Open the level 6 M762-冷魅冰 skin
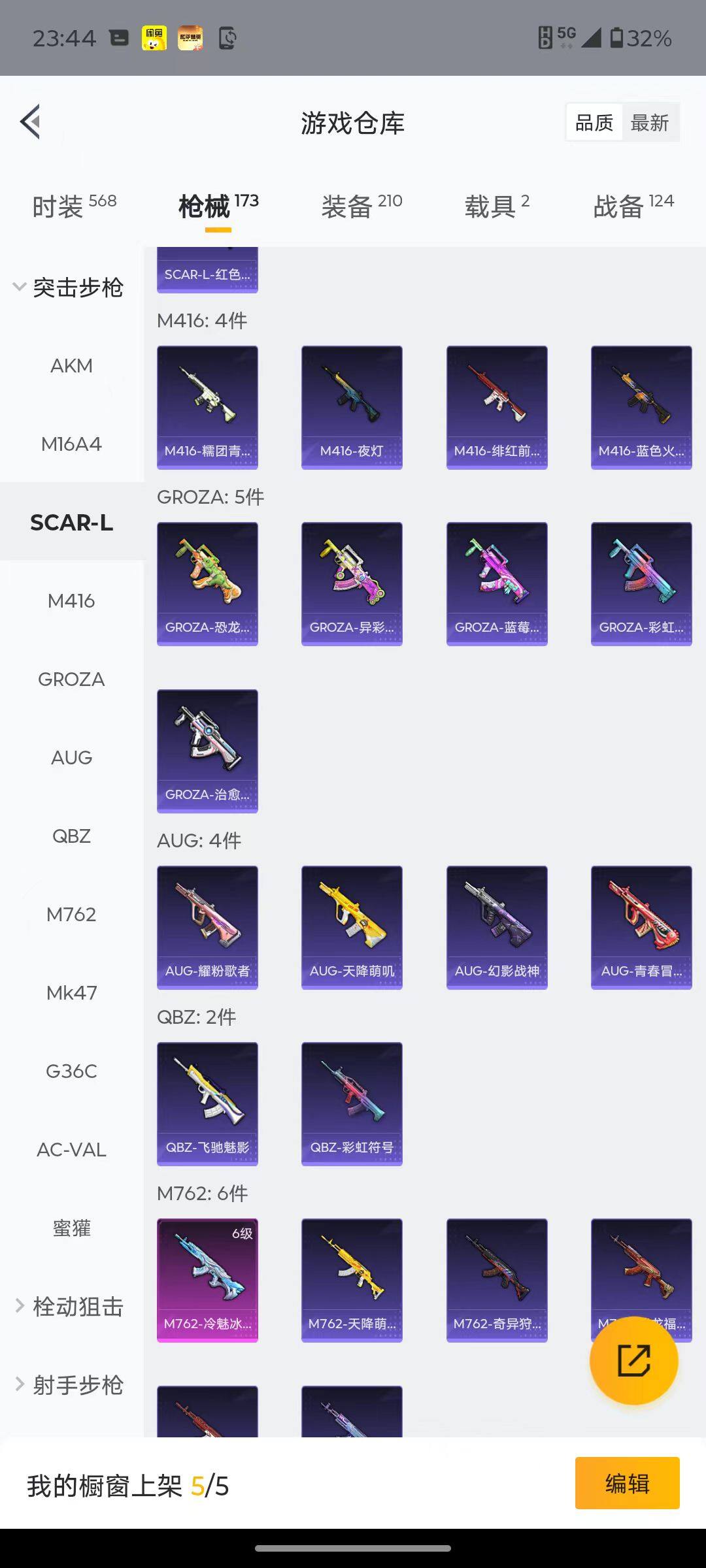 (x=207, y=1280)
